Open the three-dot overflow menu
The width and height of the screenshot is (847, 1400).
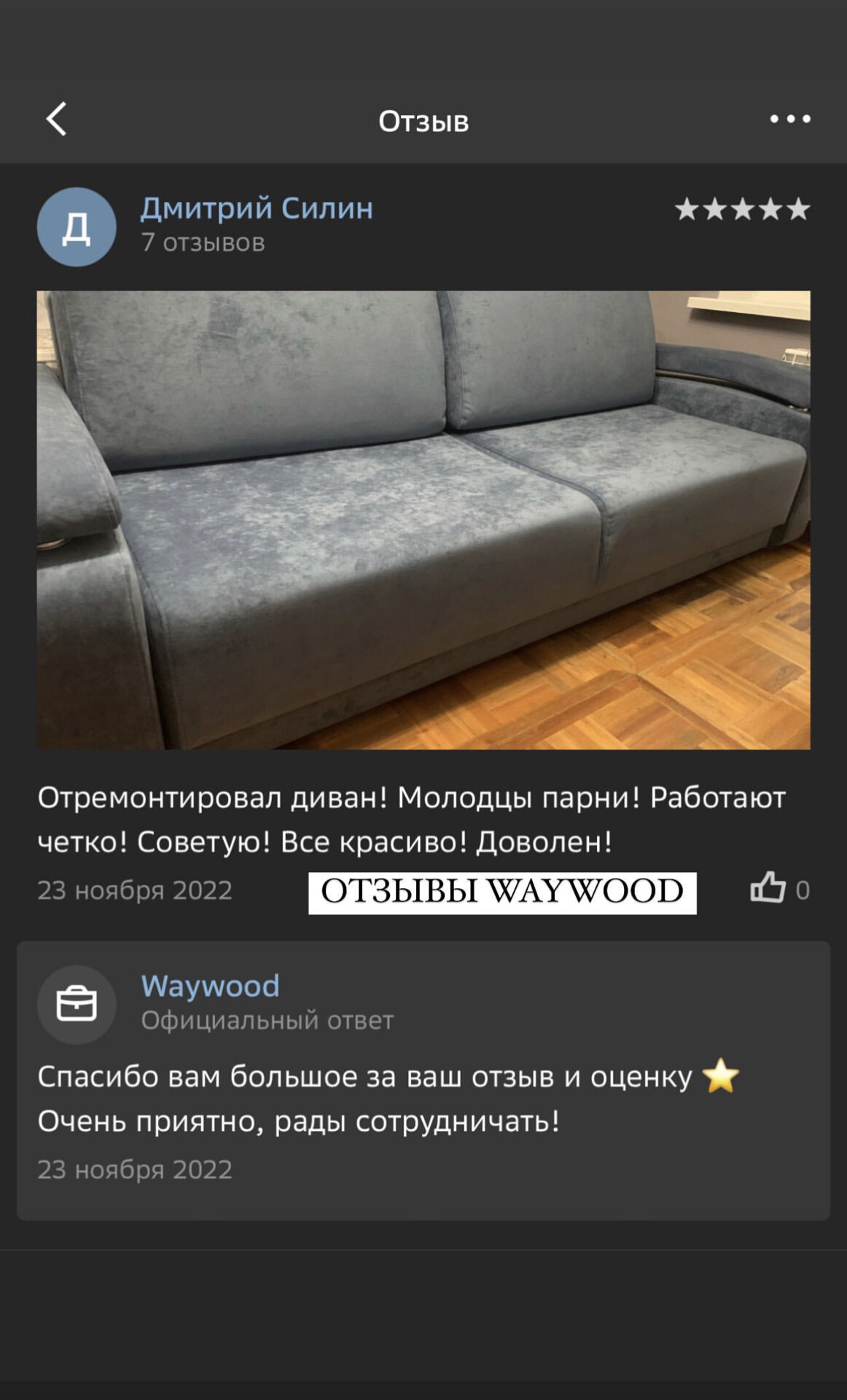[790, 119]
